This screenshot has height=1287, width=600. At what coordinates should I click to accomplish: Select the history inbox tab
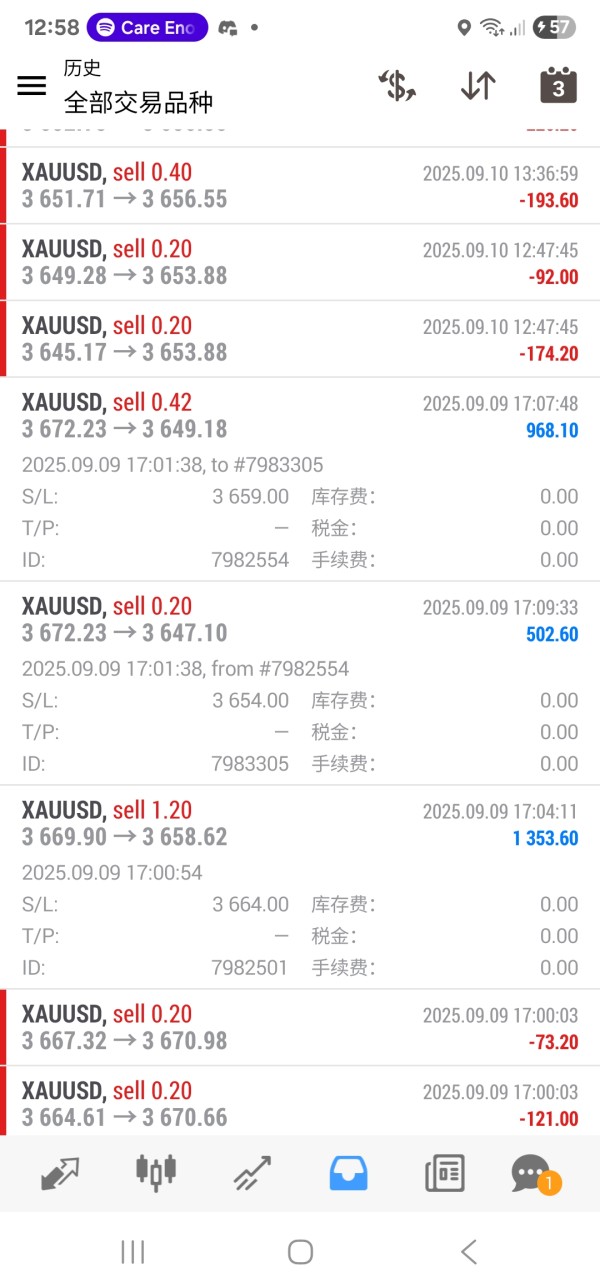click(348, 1172)
